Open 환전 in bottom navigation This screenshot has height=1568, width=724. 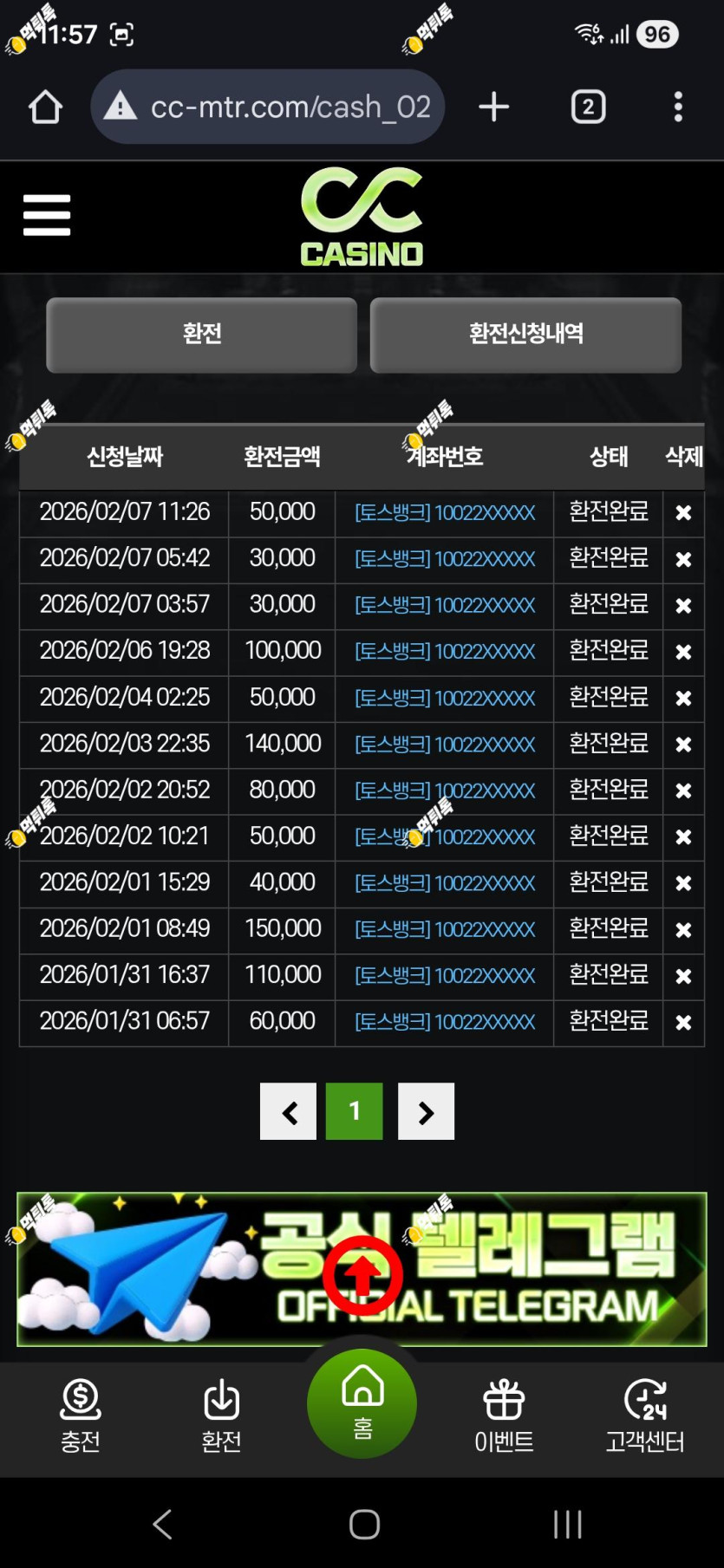pyautogui.click(x=221, y=1416)
